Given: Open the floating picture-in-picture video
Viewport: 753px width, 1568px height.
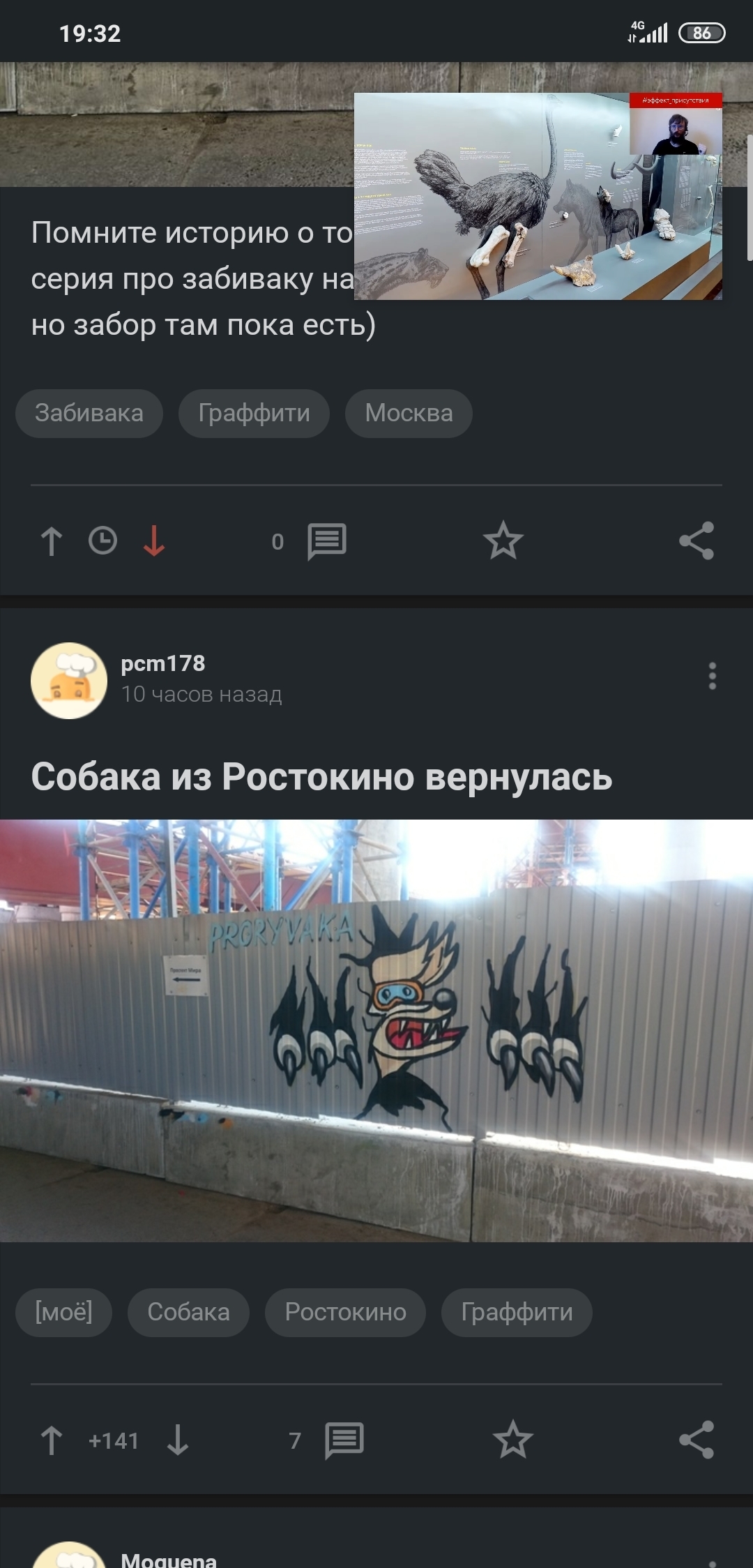Looking at the screenshot, I should click(x=538, y=197).
